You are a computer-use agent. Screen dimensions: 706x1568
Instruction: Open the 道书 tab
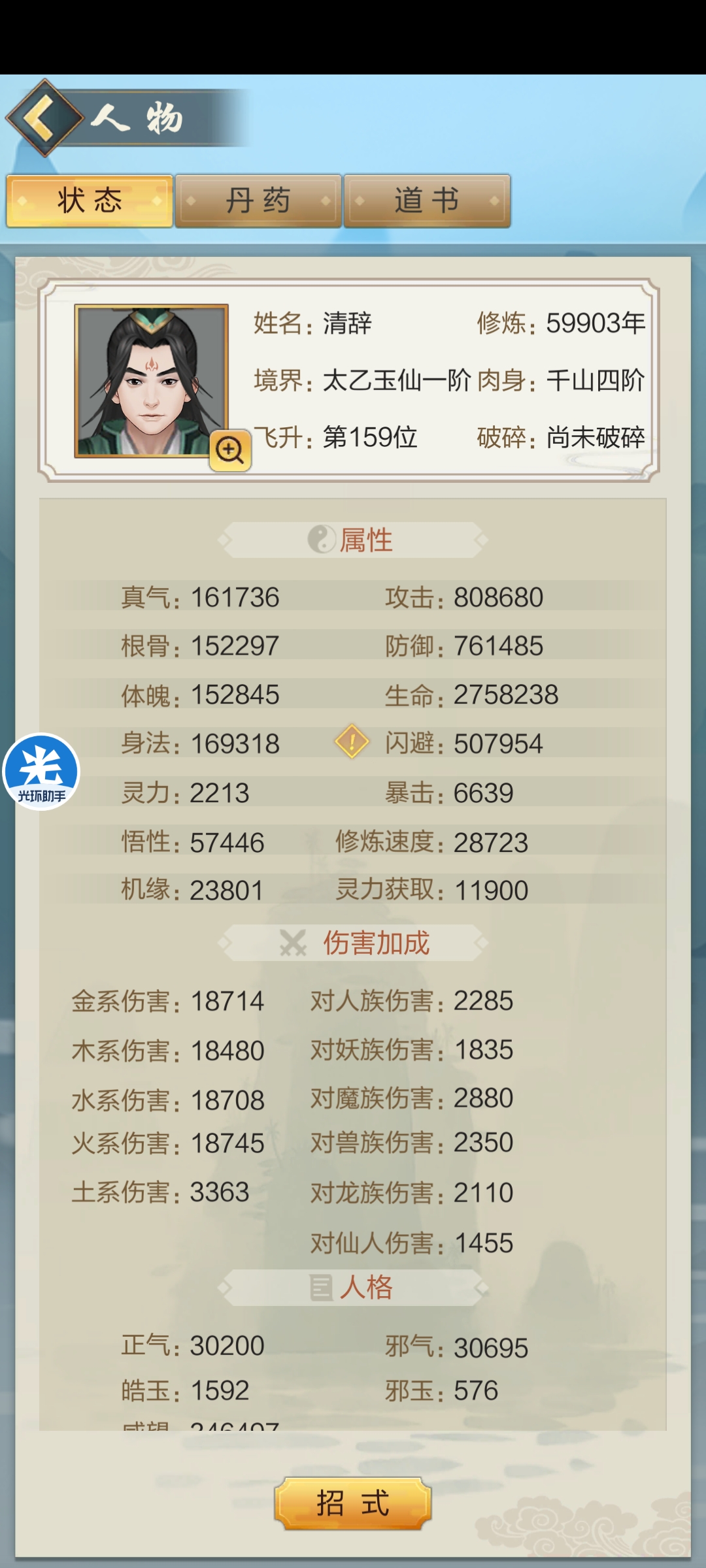pyautogui.click(x=427, y=201)
